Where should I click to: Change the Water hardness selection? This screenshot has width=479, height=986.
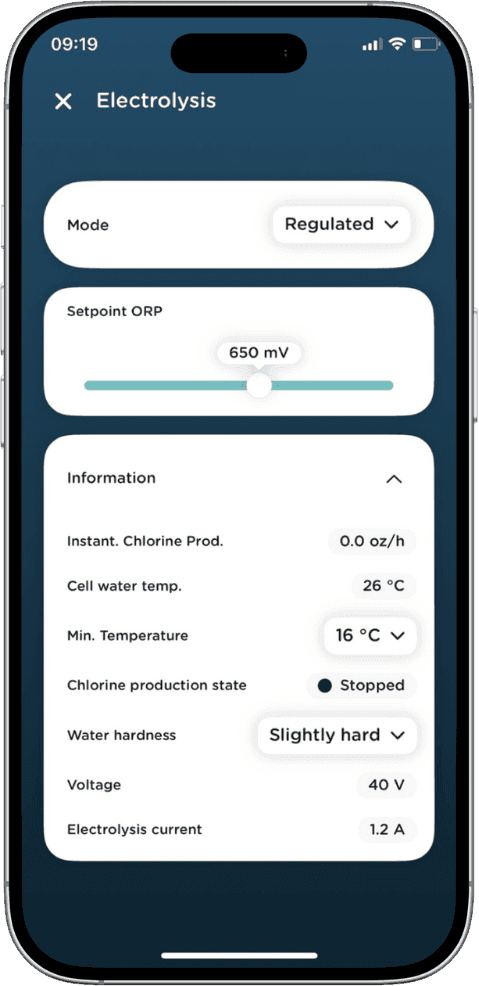336,735
